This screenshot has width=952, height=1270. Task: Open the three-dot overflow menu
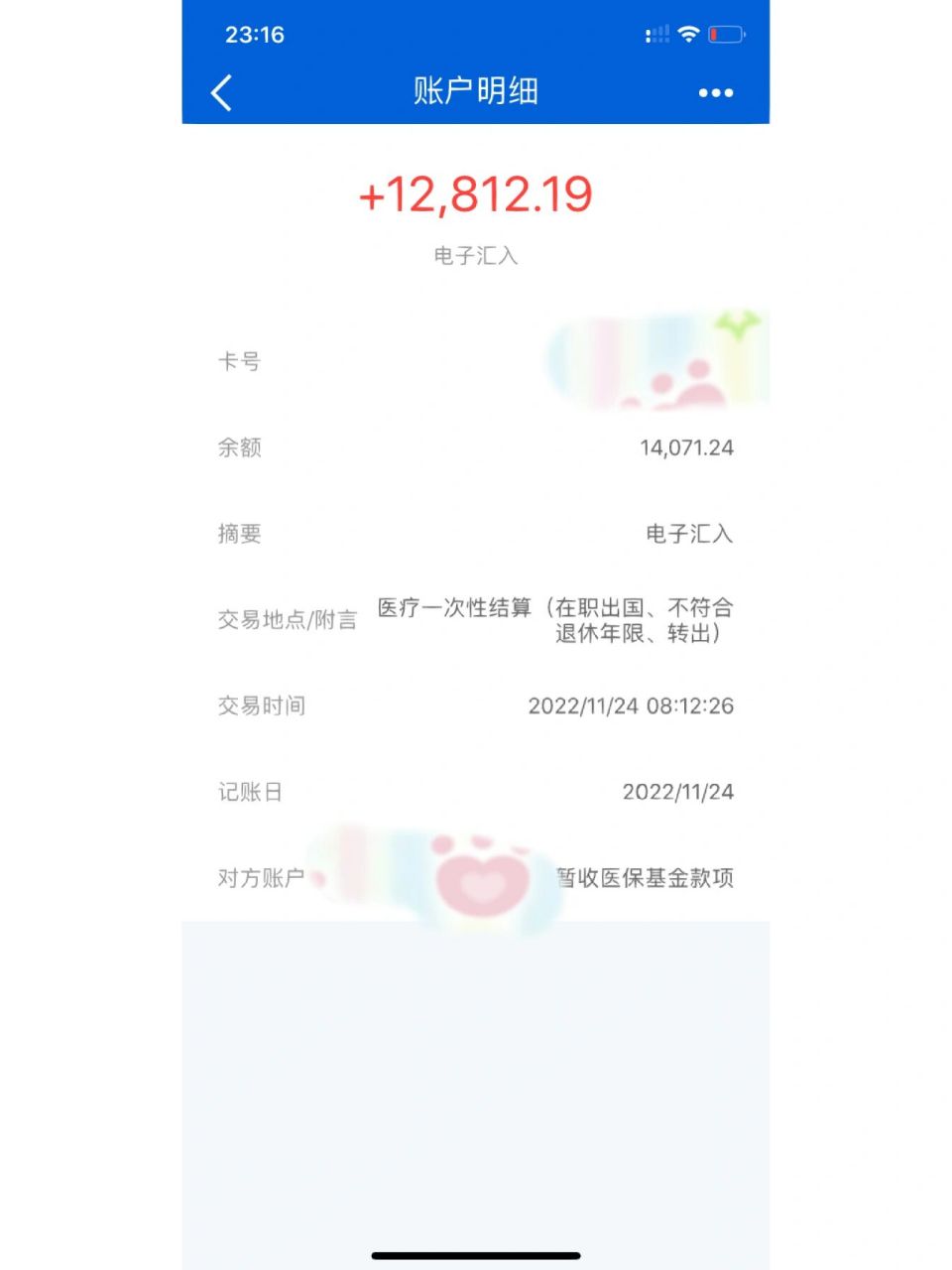tap(715, 93)
